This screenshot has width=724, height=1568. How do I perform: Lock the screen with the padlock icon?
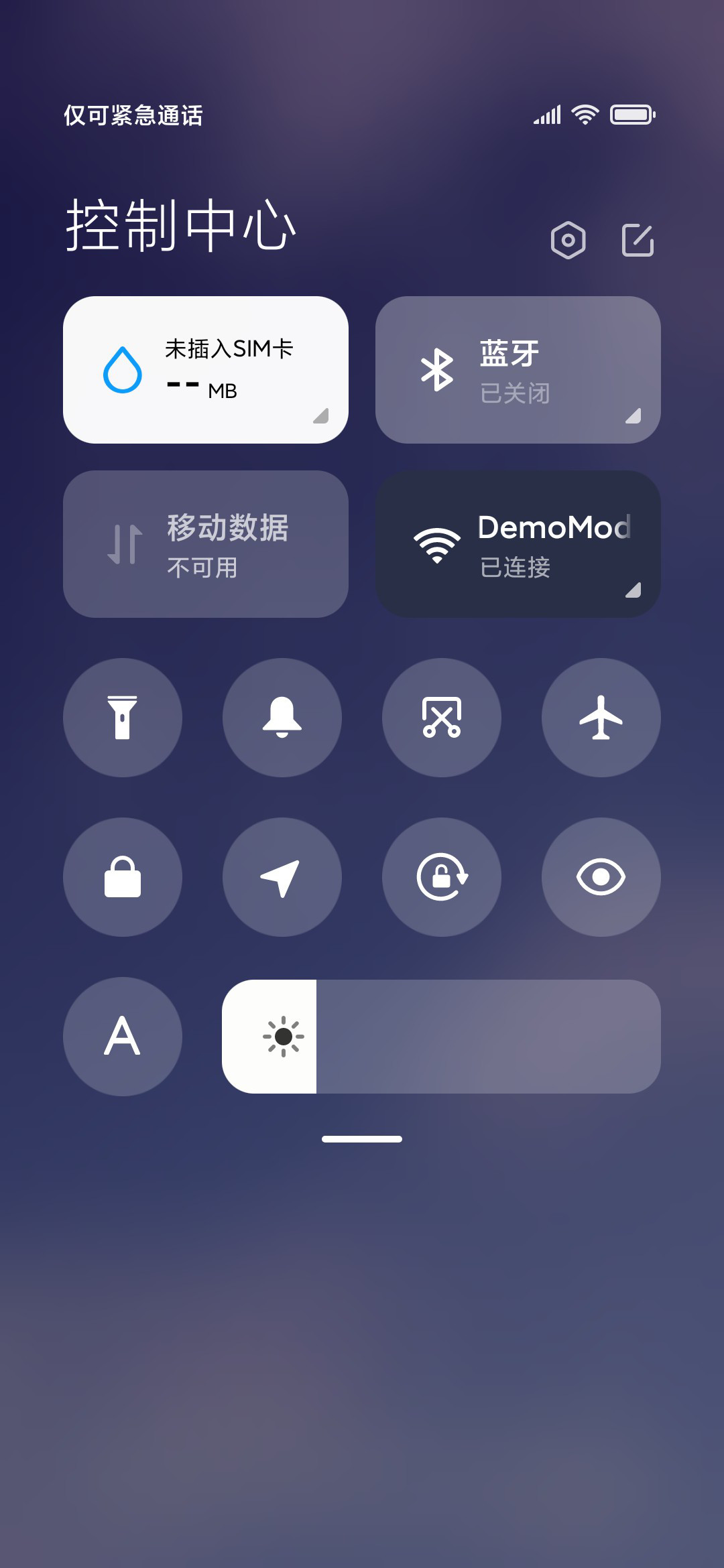[123, 877]
